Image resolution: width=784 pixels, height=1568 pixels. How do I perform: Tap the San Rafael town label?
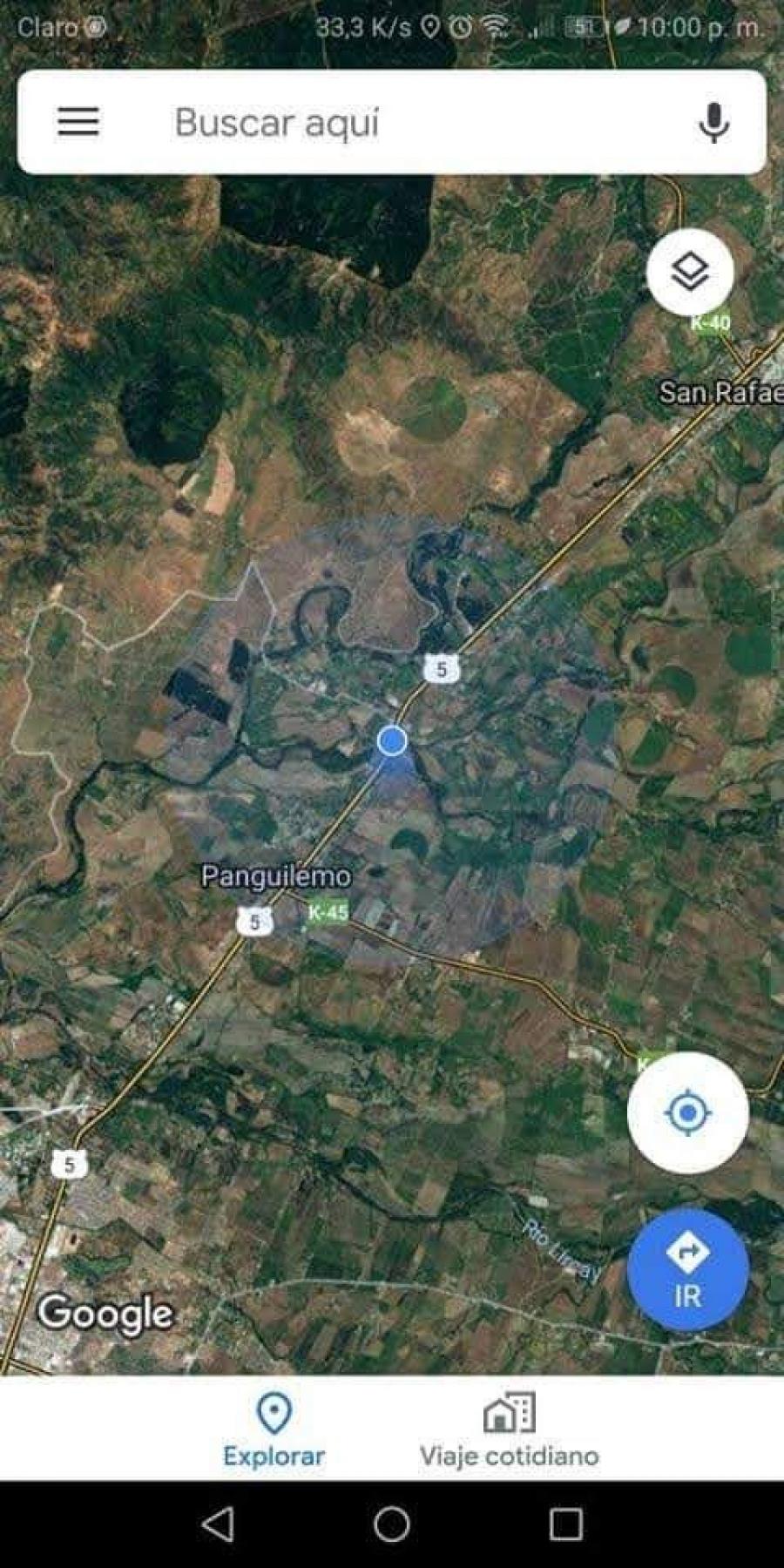click(x=720, y=393)
